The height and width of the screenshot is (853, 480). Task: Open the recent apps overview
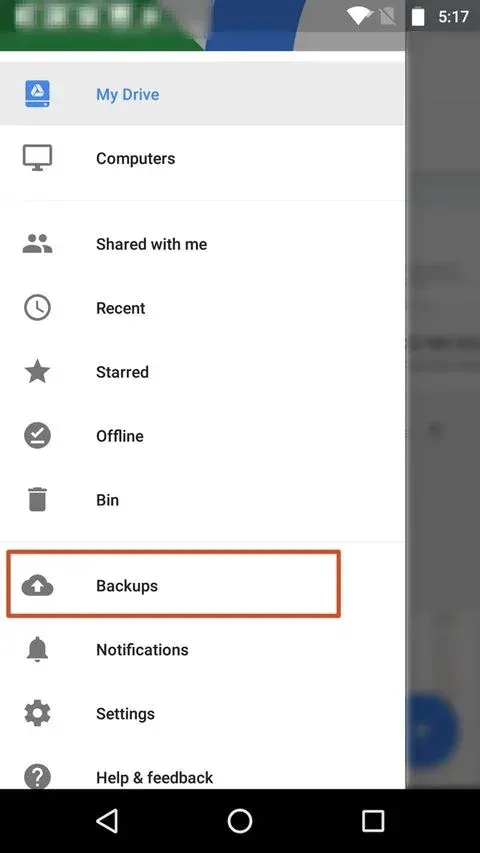point(373,820)
